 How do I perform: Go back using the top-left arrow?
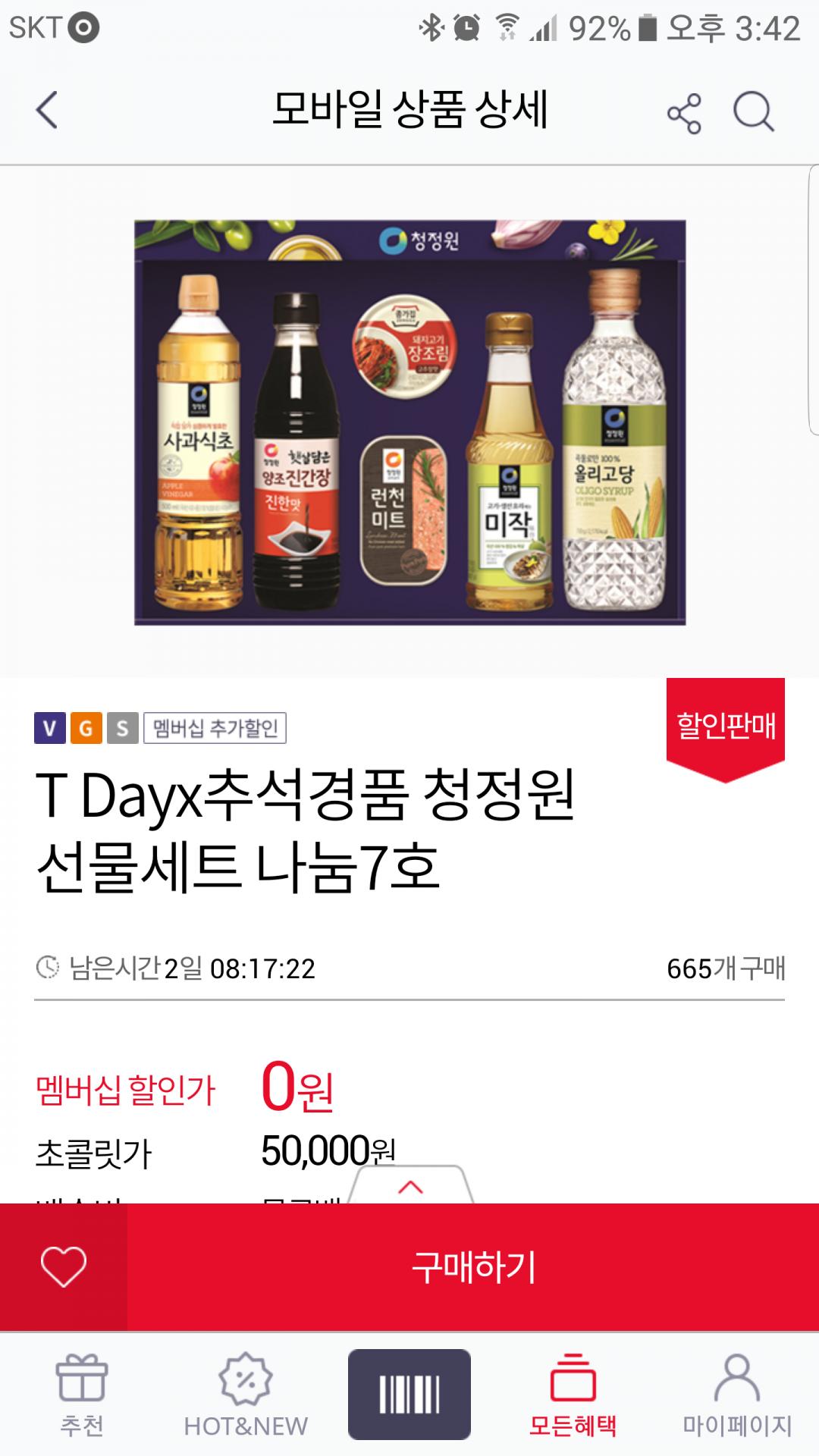click(x=47, y=111)
